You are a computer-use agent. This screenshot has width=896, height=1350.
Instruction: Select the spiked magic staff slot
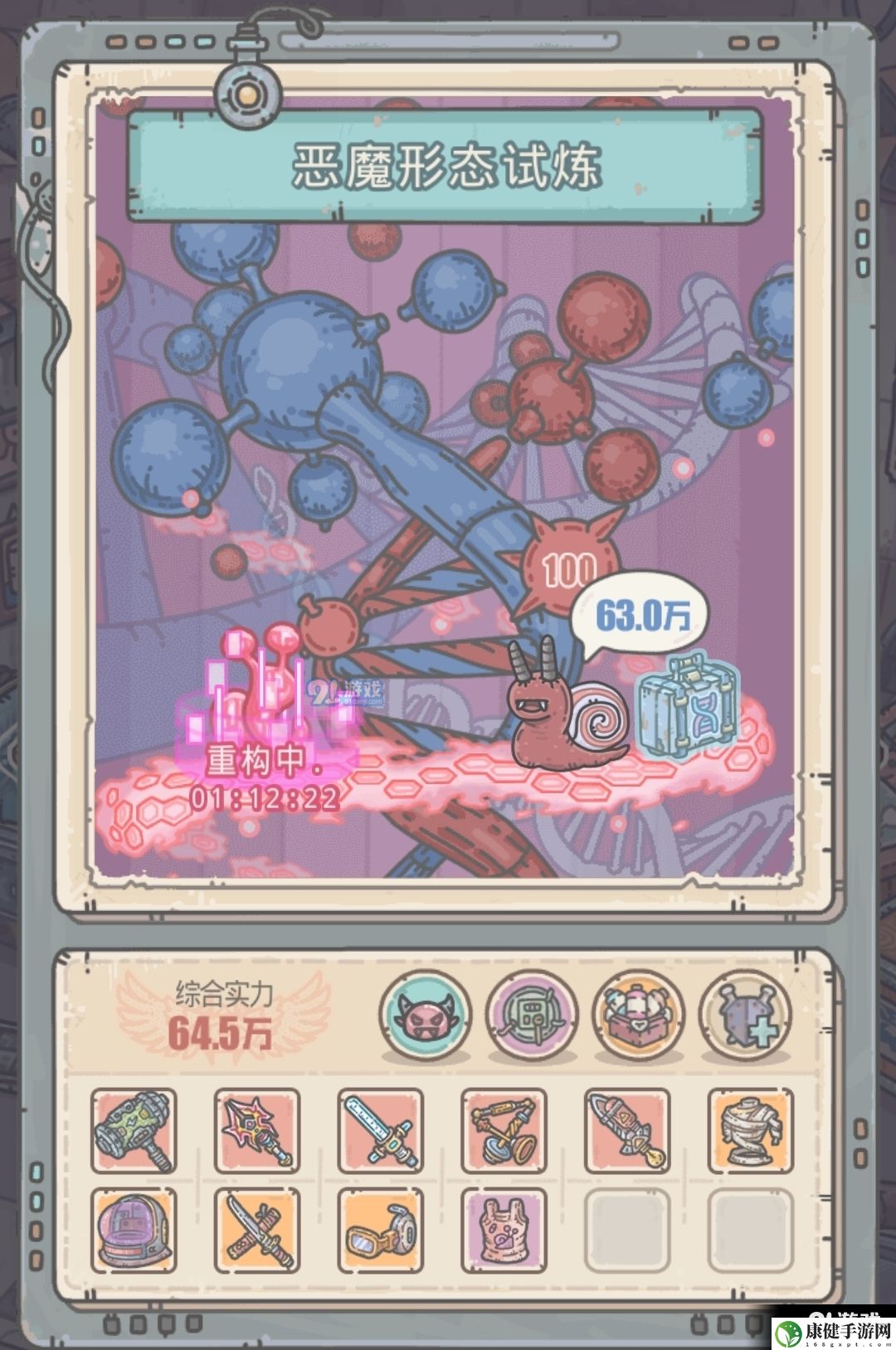(257, 1130)
